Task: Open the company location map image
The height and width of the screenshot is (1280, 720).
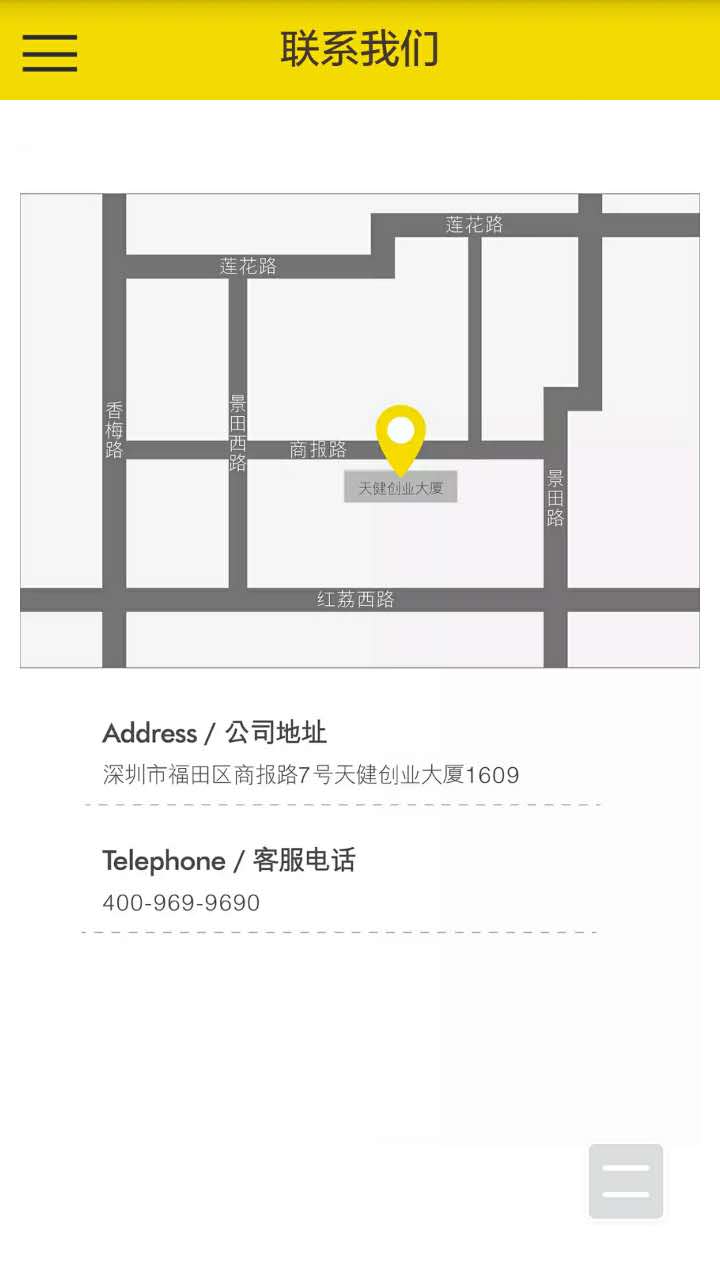Action: pyautogui.click(x=360, y=430)
